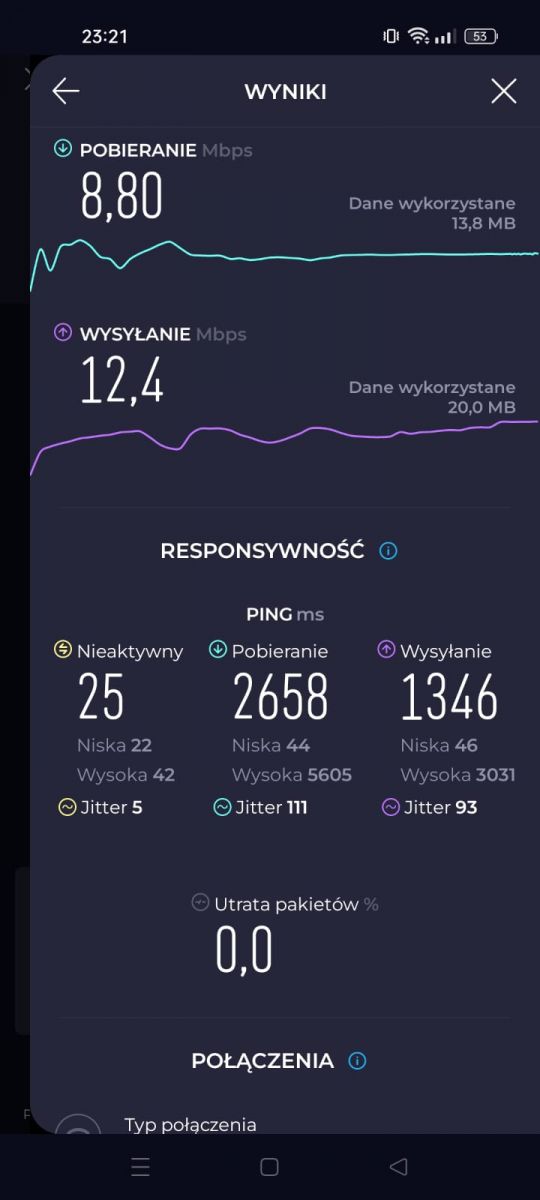Image resolution: width=540 pixels, height=1200 pixels.
Task: Go back using the top-left arrow
Action: coord(66,92)
